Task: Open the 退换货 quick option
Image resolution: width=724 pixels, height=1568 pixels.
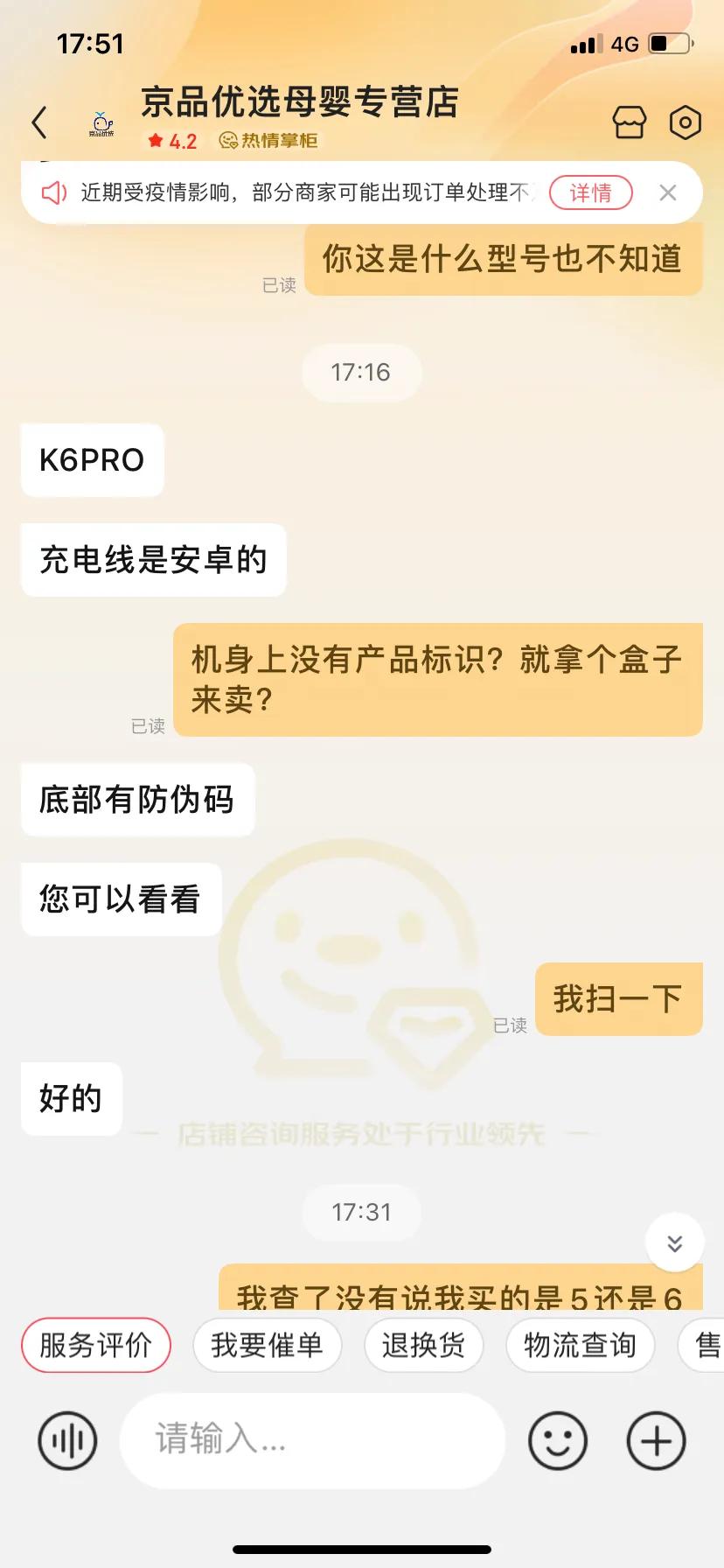Action: [x=423, y=1345]
